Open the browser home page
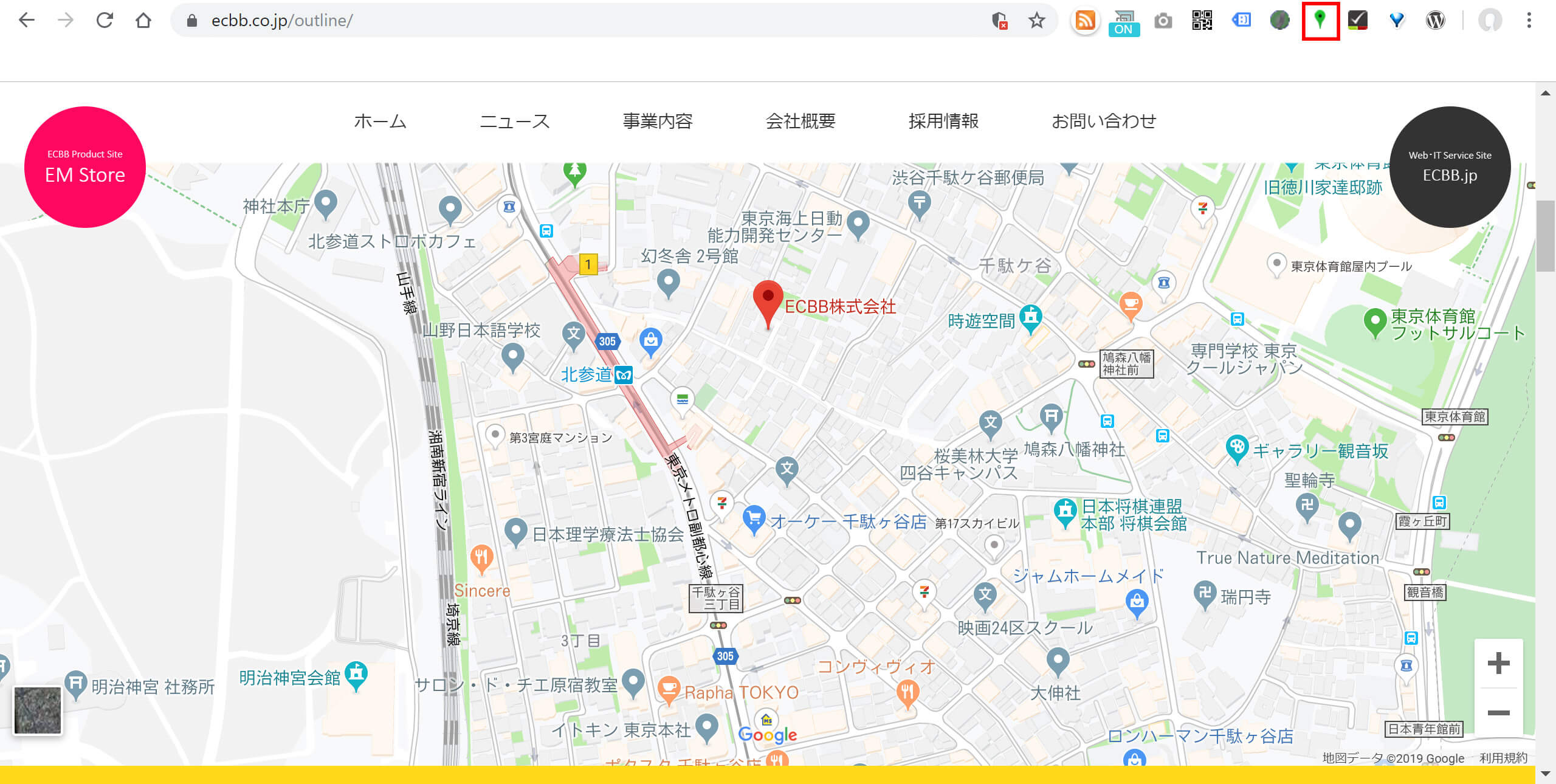Image resolution: width=1556 pixels, height=784 pixels. pyautogui.click(x=143, y=21)
